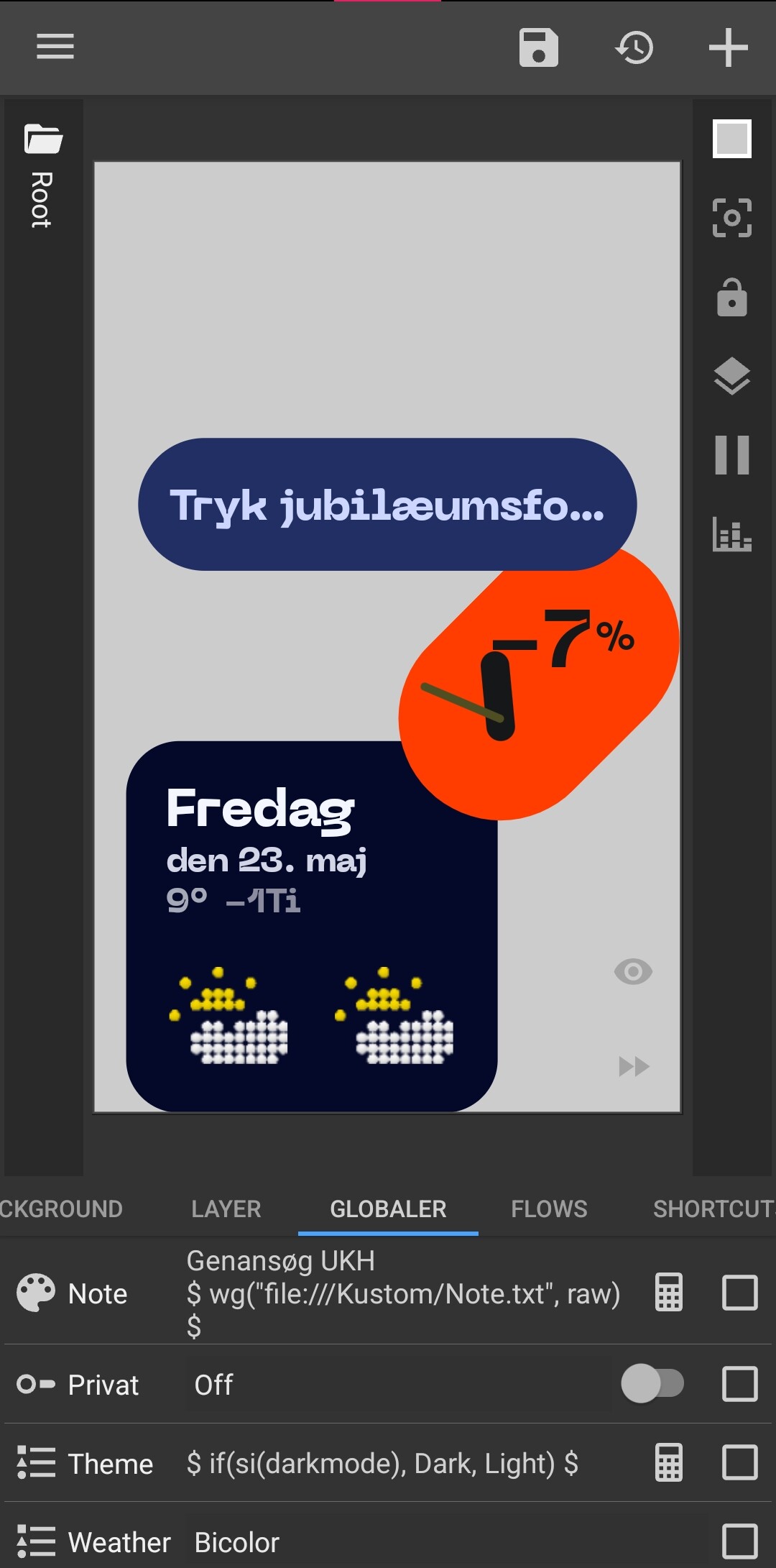Toggle the eye visibility icon in preview
Image resolution: width=776 pixels, height=1568 pixels.
pos(633,972)
